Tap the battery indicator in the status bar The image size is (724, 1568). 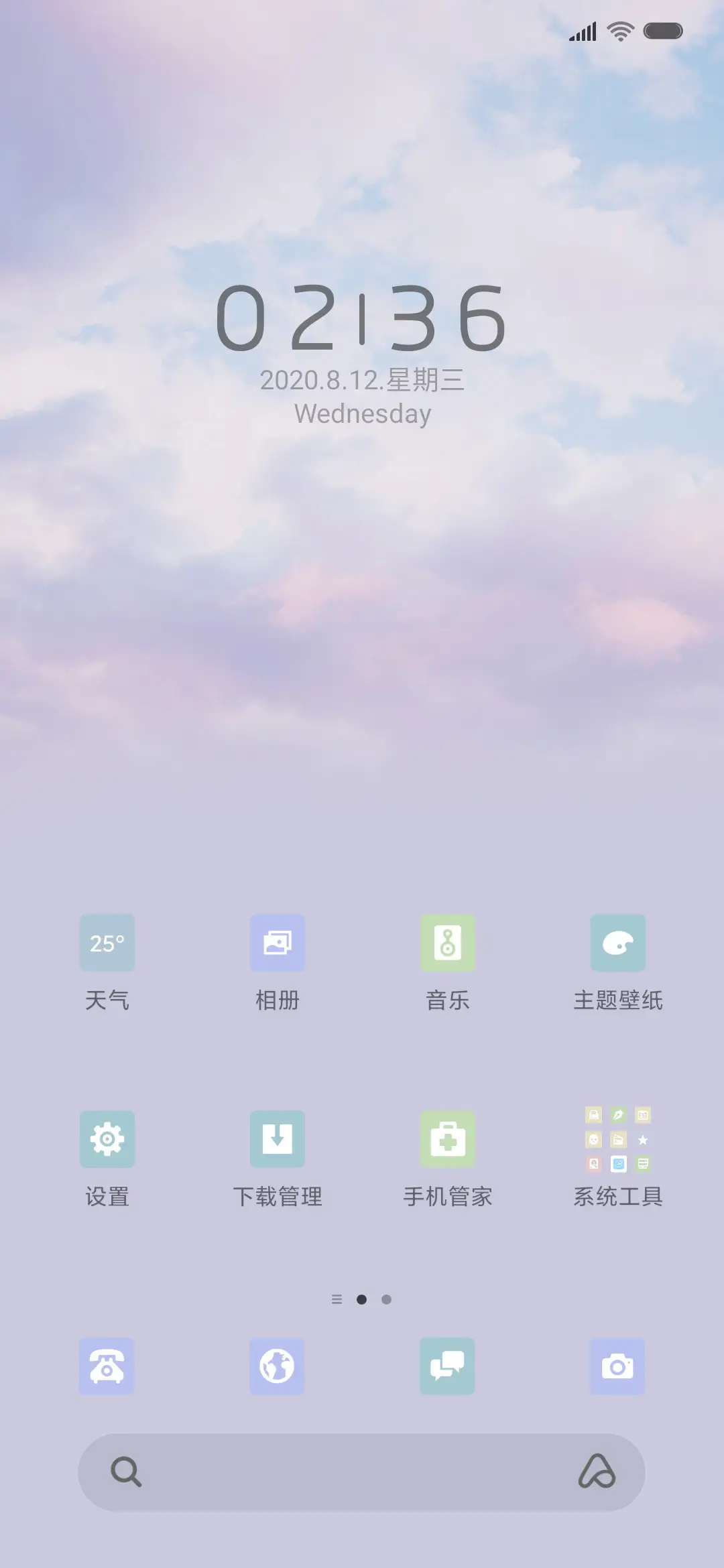coord(664,30)
